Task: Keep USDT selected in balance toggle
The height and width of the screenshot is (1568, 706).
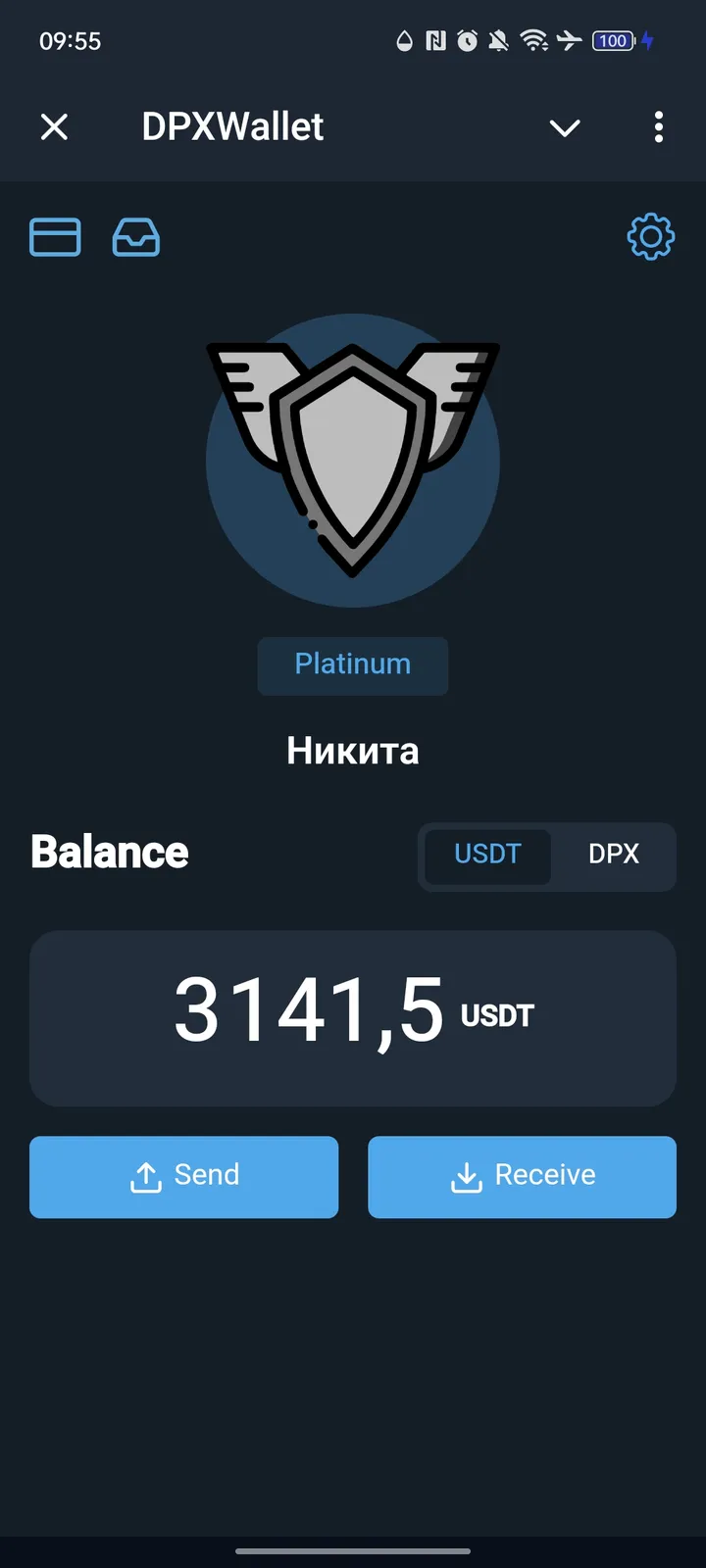Action: point(486,855)
